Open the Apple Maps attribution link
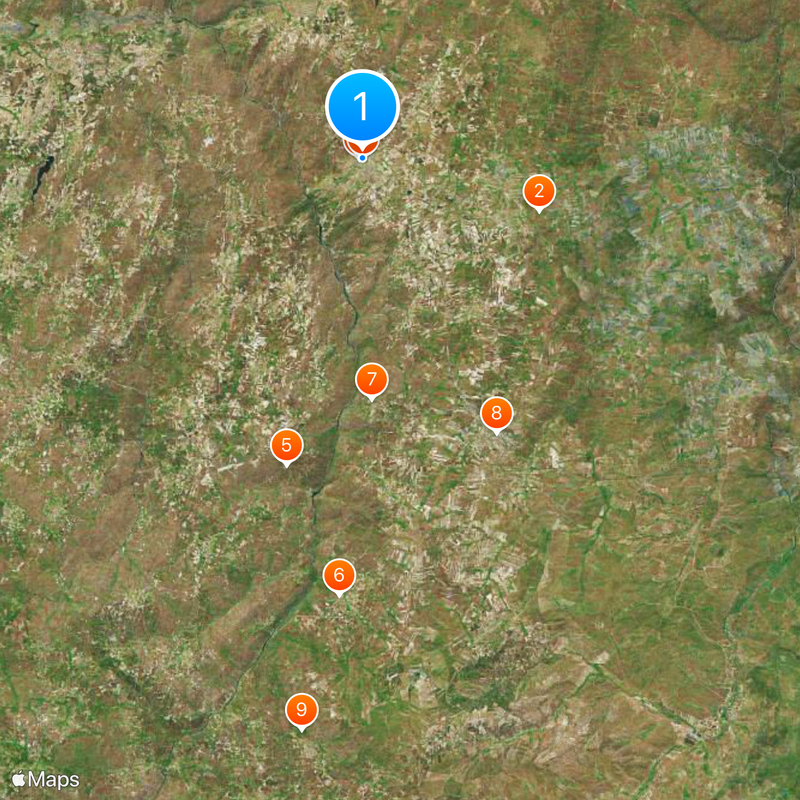This screenshot has height=800, width=800. point(46,779)
